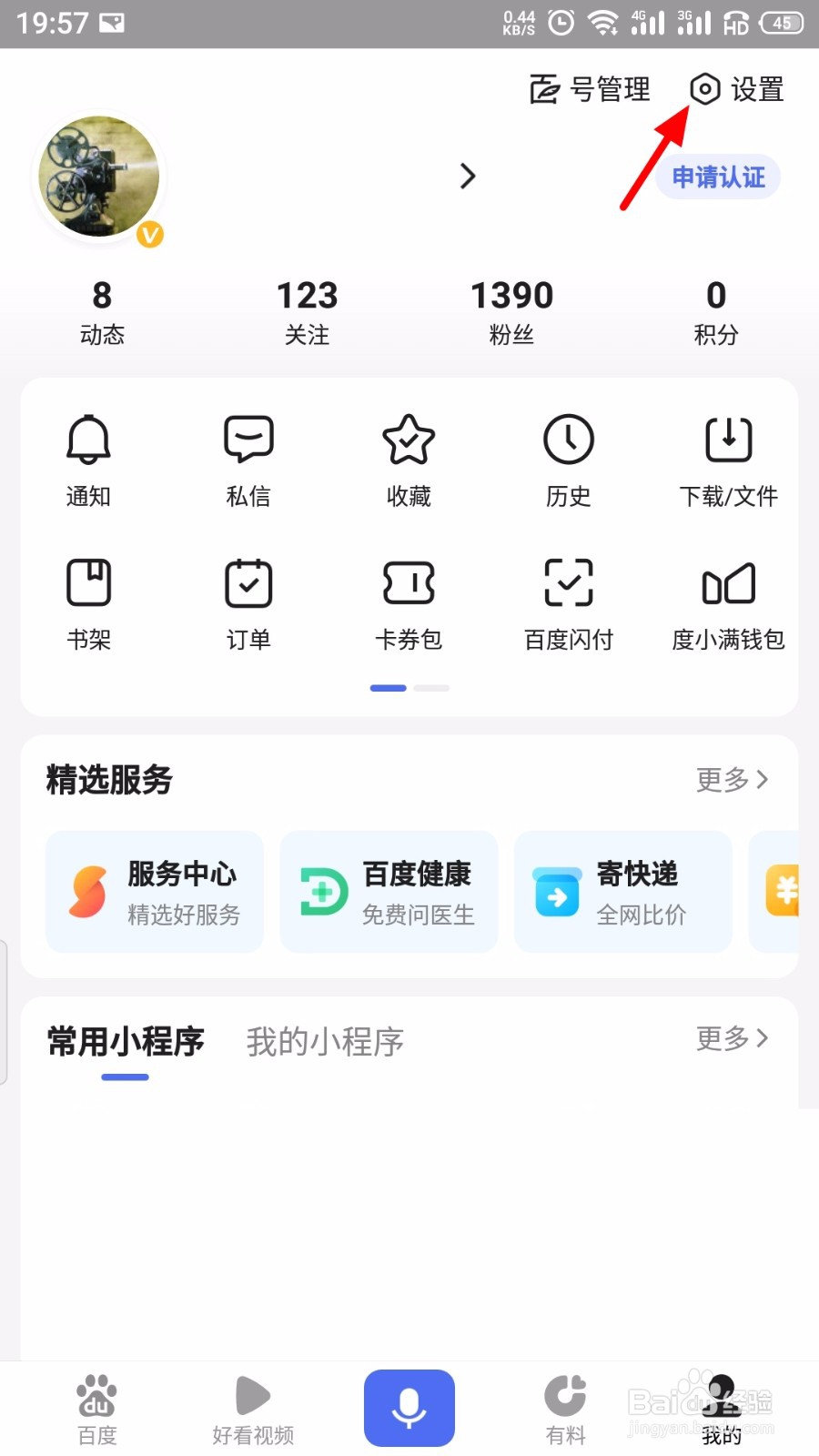Open 订单 orders

coord(248,602)
